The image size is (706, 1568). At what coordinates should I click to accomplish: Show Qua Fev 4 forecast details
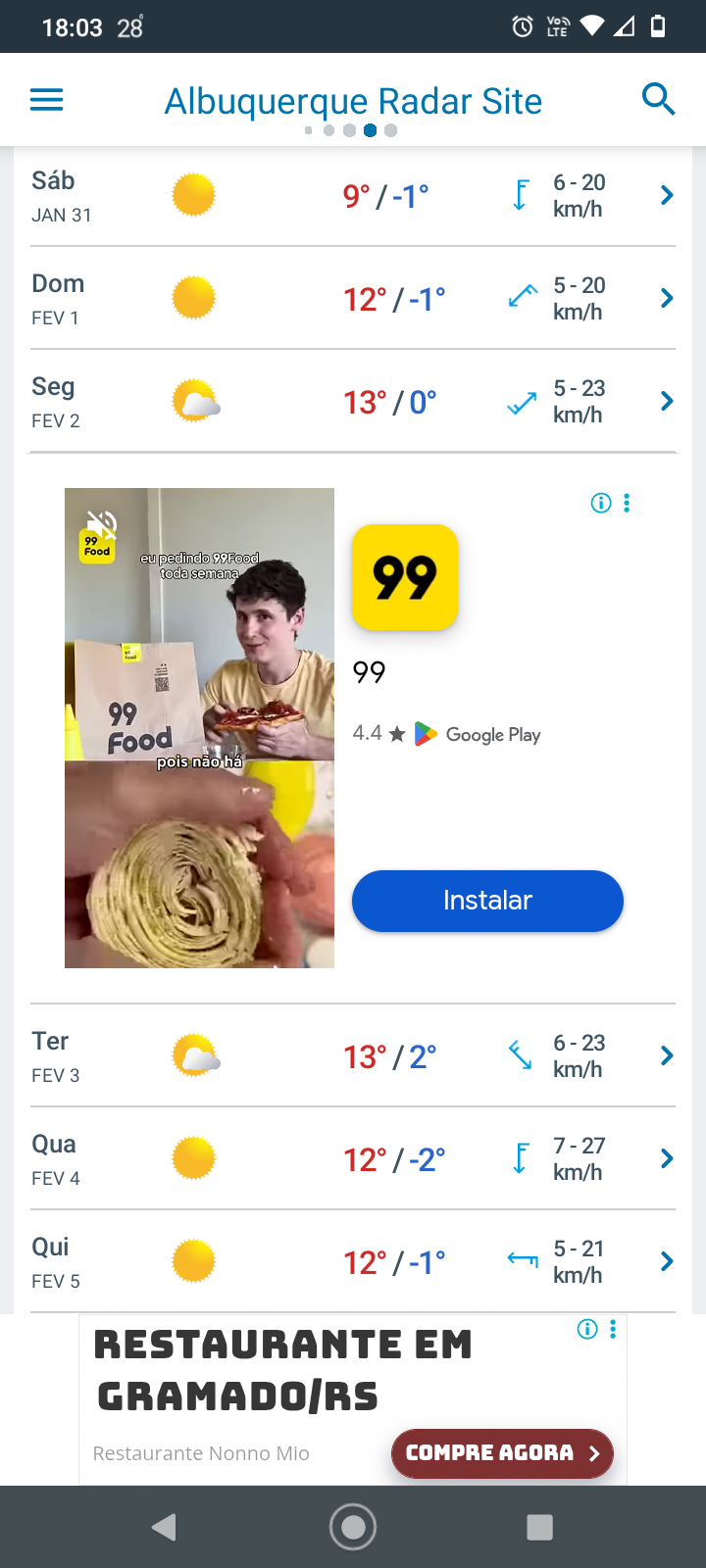tap(667, 1158)
